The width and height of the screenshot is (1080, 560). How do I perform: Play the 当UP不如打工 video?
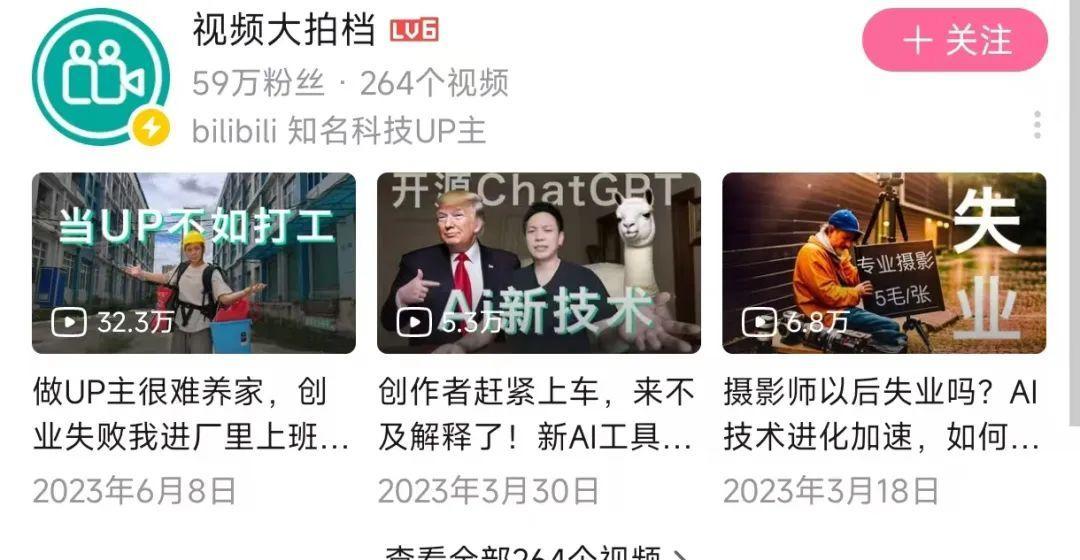[194, 263]
